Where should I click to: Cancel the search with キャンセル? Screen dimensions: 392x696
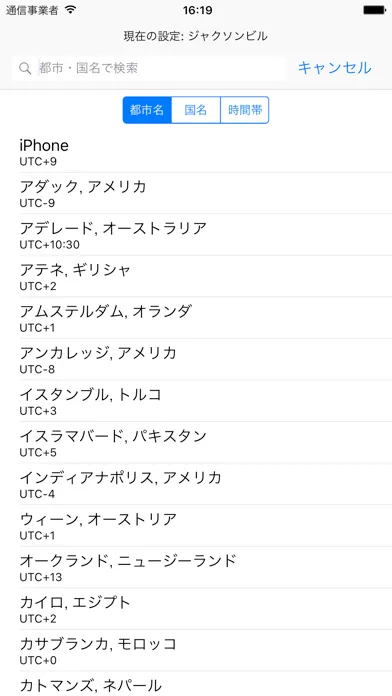[334, 68]
